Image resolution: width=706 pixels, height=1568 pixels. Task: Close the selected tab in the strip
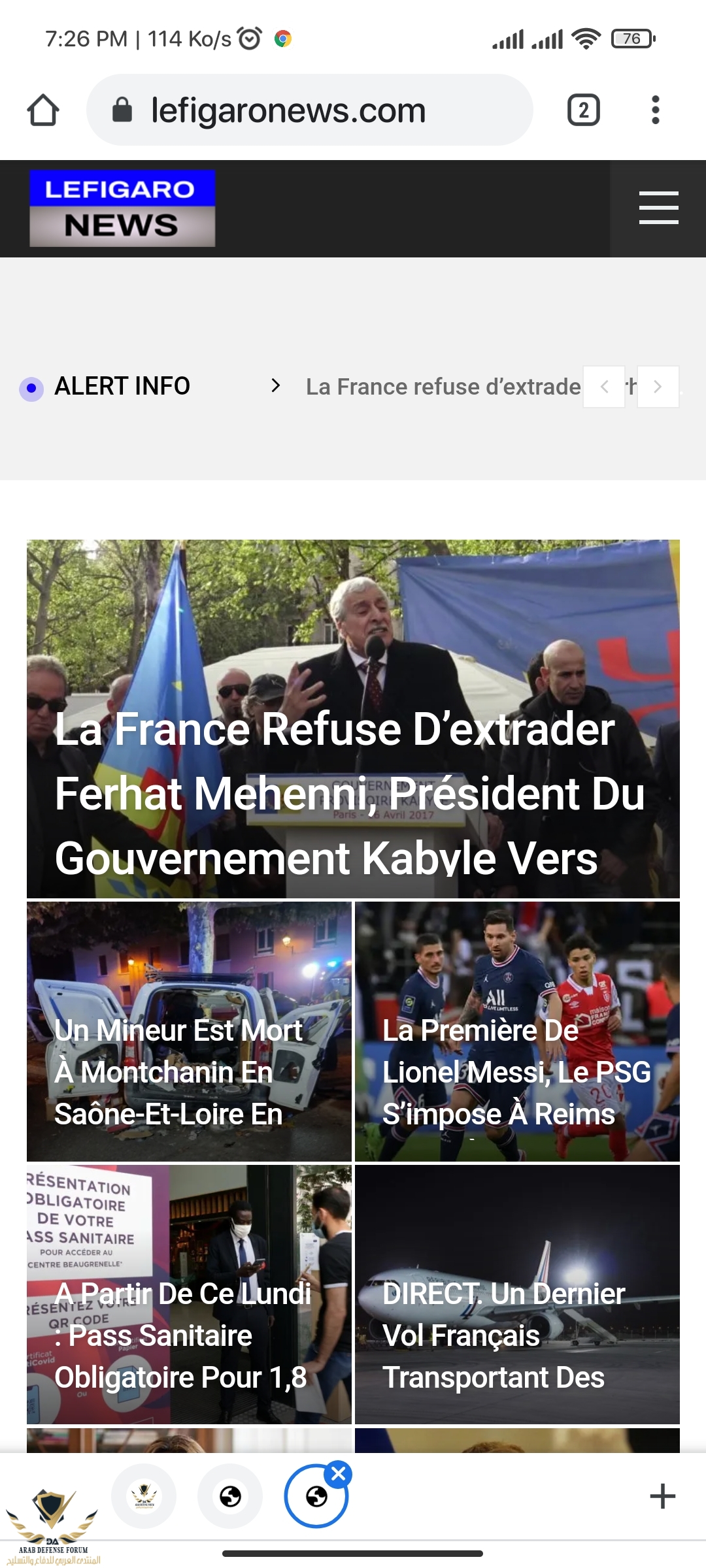339,1474
